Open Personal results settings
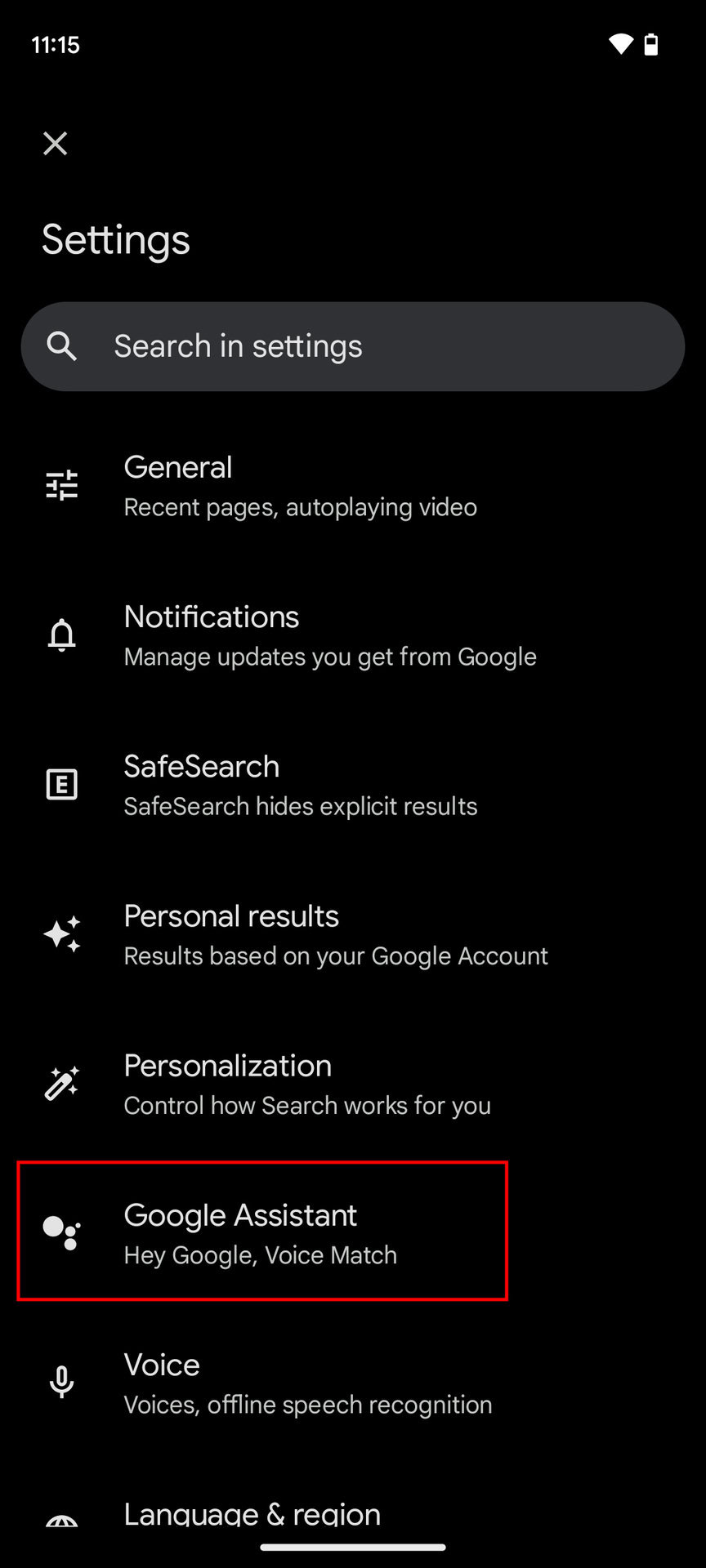The height and width of the screenshot is (1568, 706). click(353, 934)
